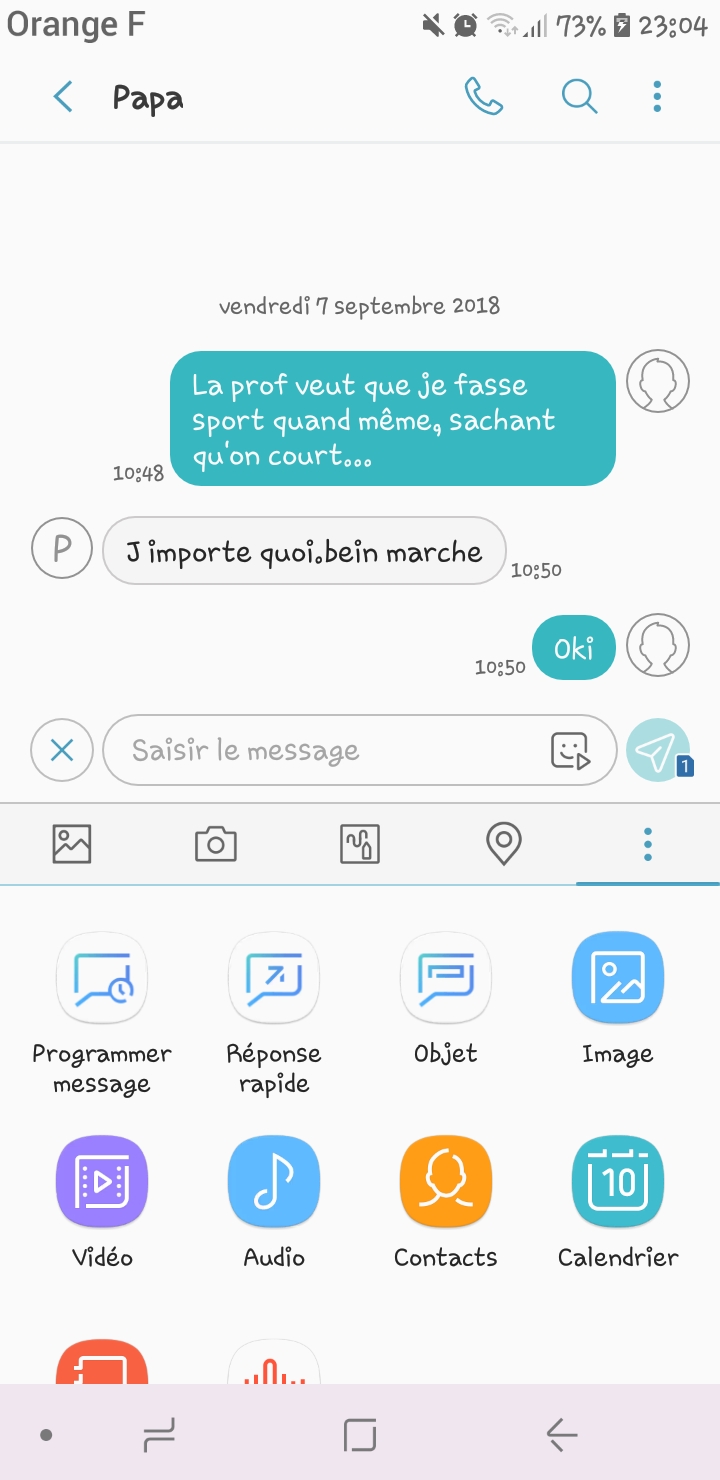Switch to the camera attachment tab
The image size is (720, 1480).
[x=216, y=844]
